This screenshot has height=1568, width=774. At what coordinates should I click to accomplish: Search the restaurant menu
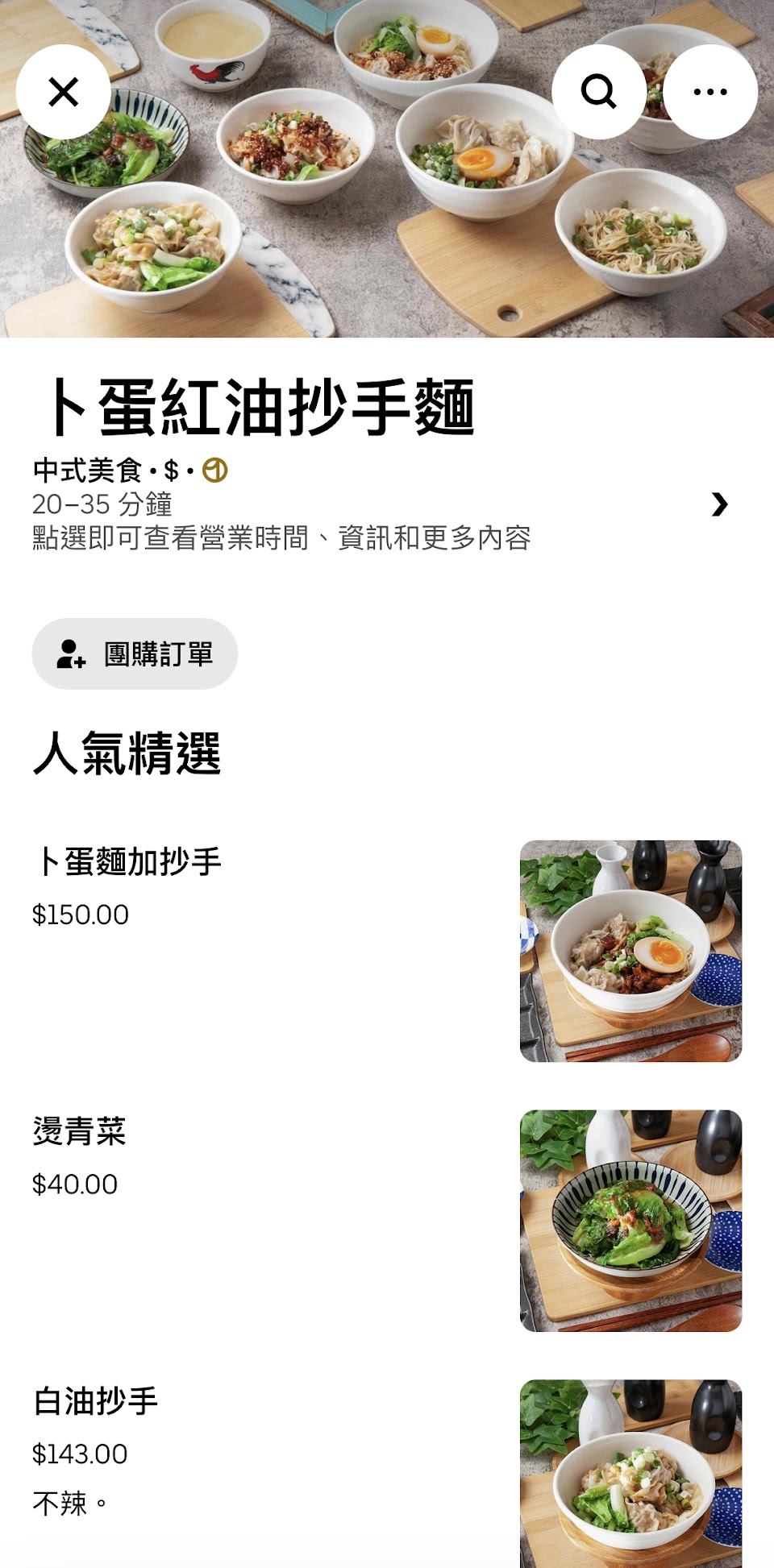[598, 92]
